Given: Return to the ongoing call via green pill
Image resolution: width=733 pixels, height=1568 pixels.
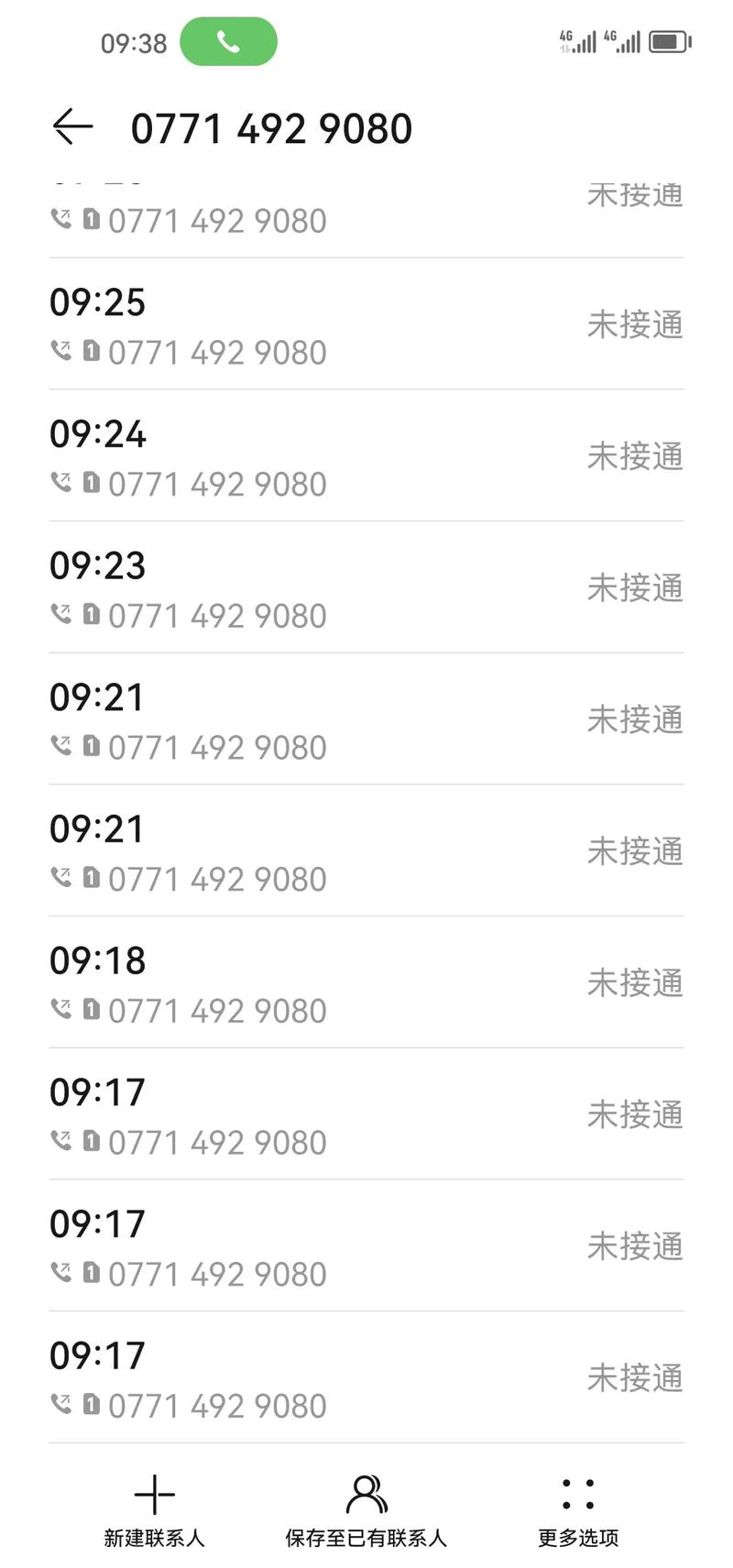Looking at the screenshot, I should 228,42.
